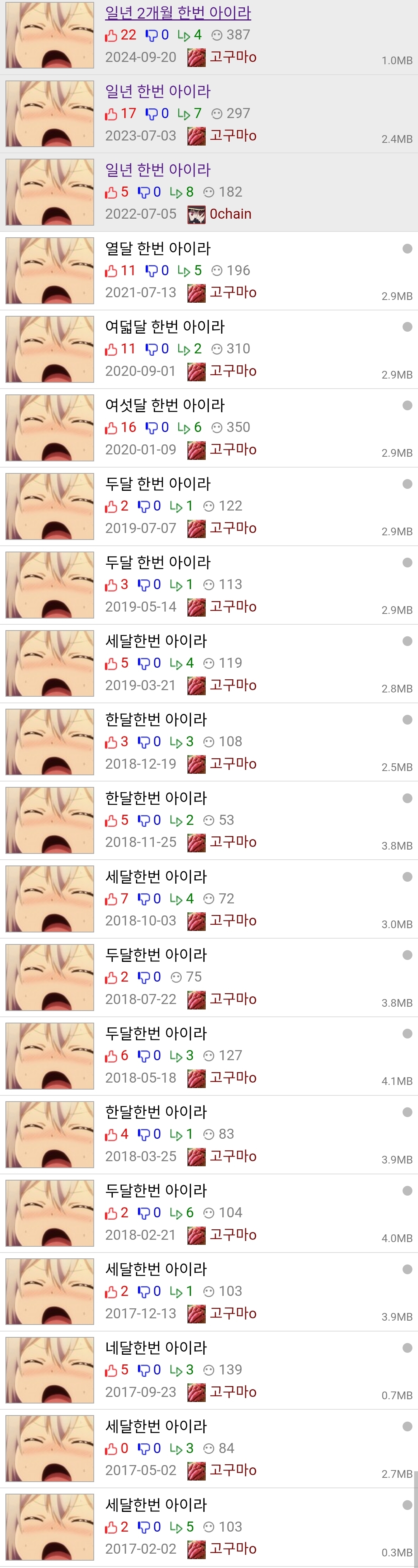This screenshot has height=1568, width=418.
Task: Open the 두달한번 아이라 post dated 2018-05-18
Action: [156, 1033]
